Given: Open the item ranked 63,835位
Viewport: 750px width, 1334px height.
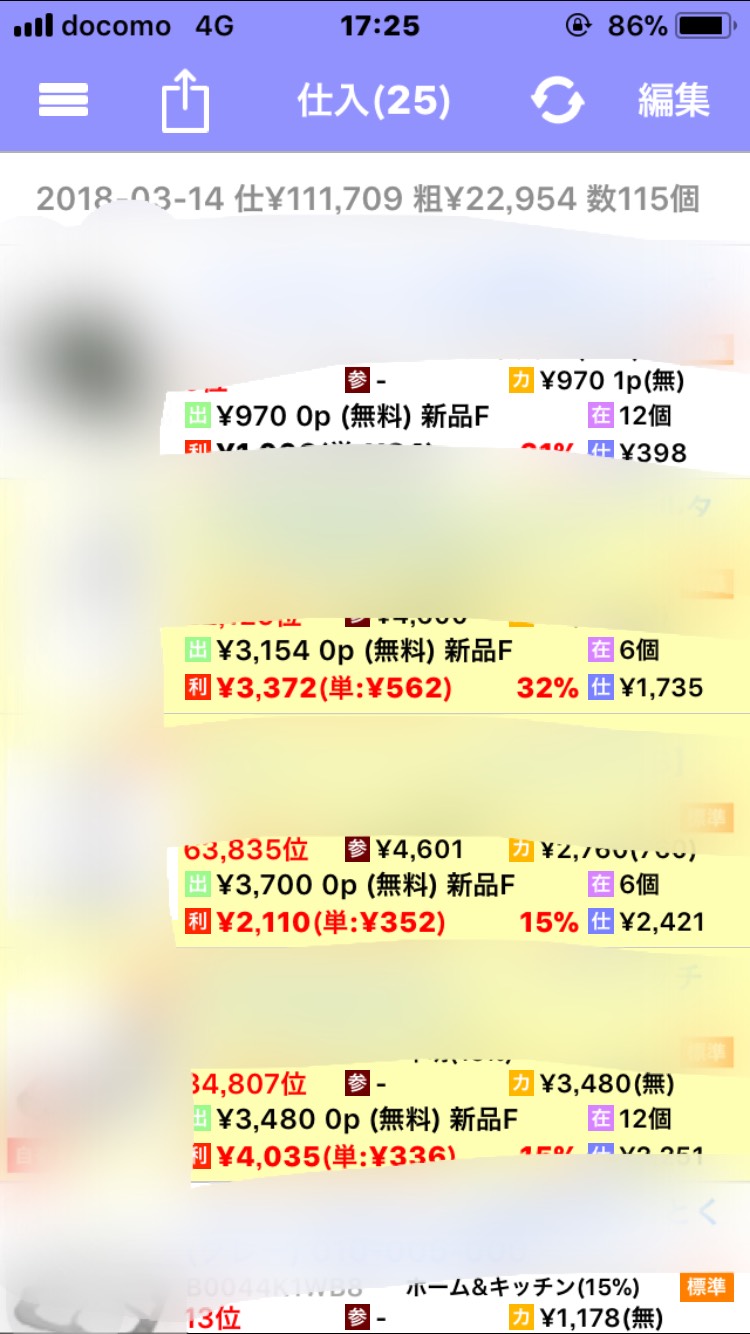Looking at the screenshot, I should 375,830.
